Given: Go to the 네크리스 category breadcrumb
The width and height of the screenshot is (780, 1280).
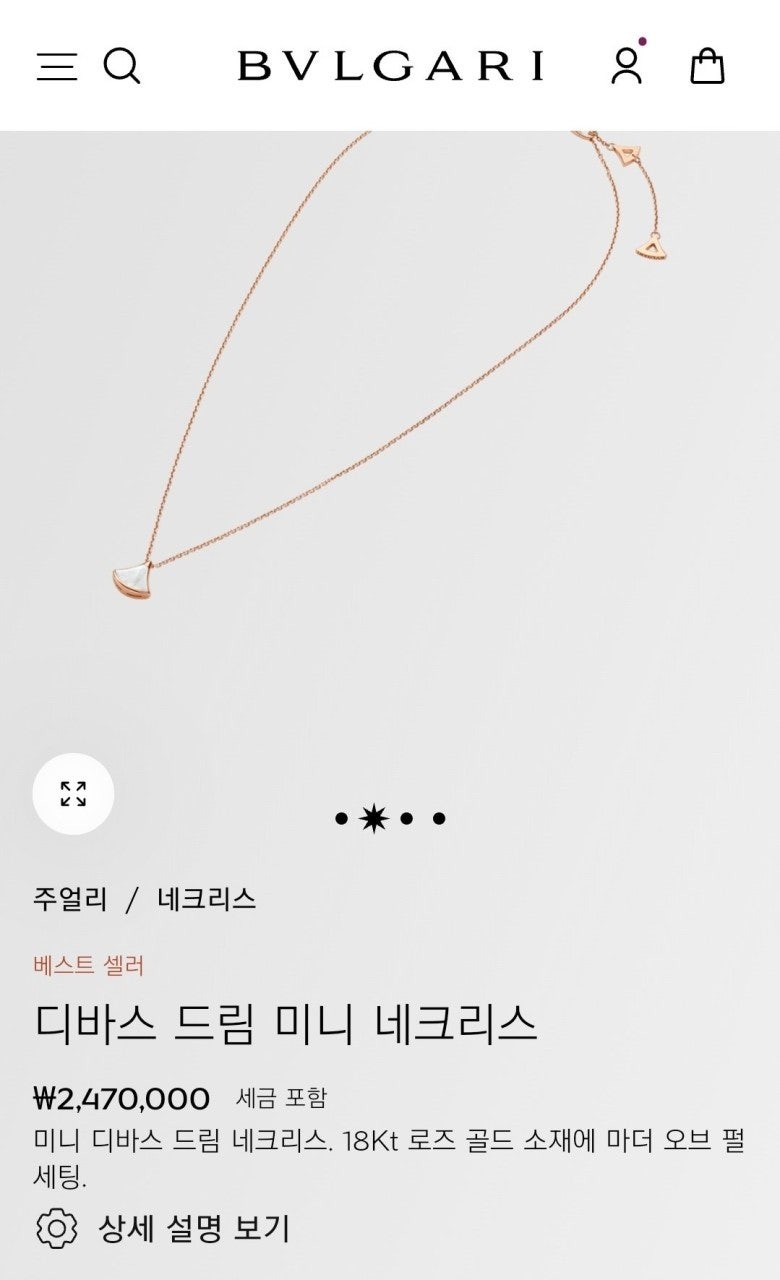Looking at the screenshot, I should point(207,899).
